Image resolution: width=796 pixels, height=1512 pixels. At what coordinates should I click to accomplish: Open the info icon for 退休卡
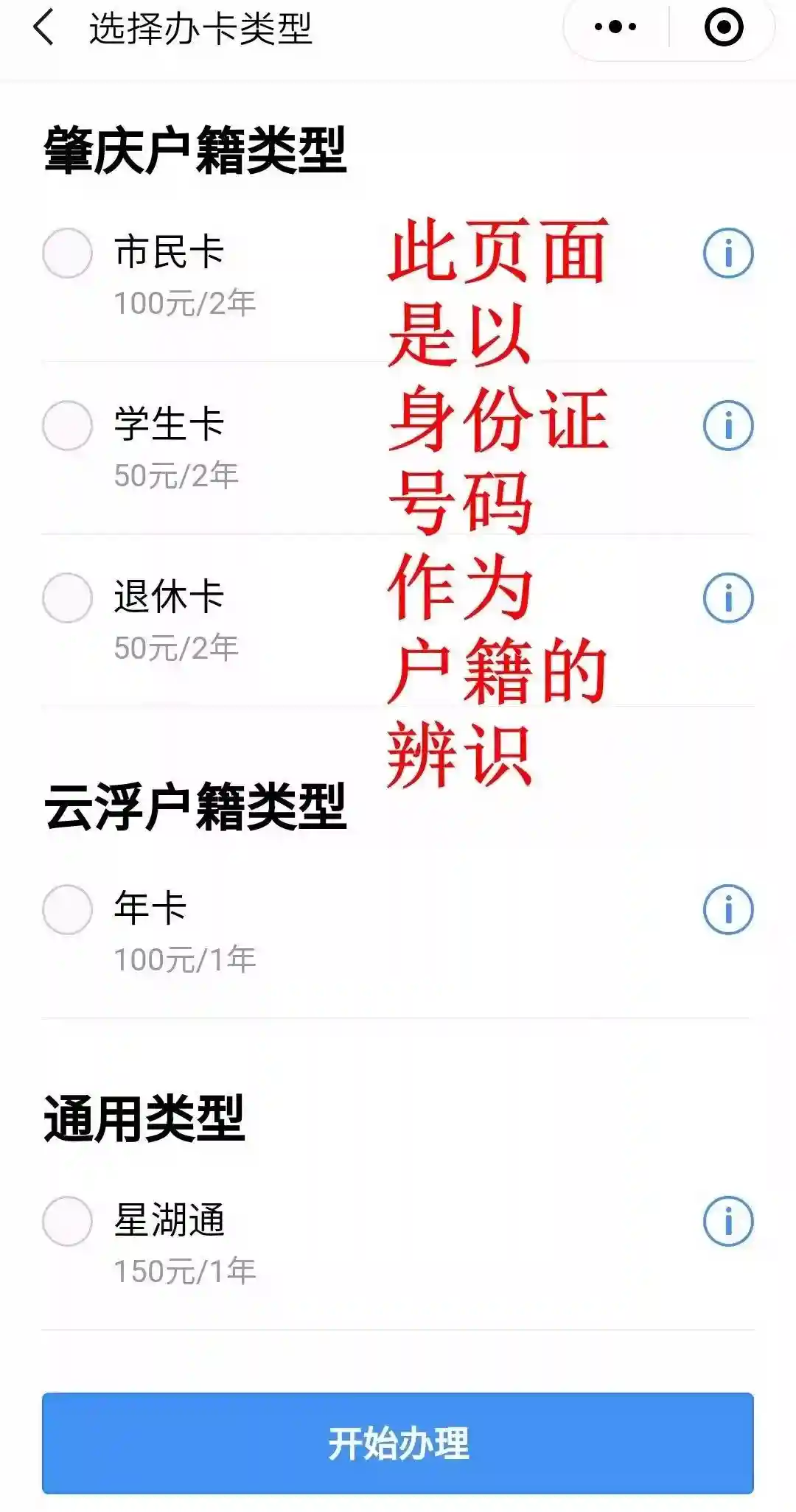click(x=728, y=598)
